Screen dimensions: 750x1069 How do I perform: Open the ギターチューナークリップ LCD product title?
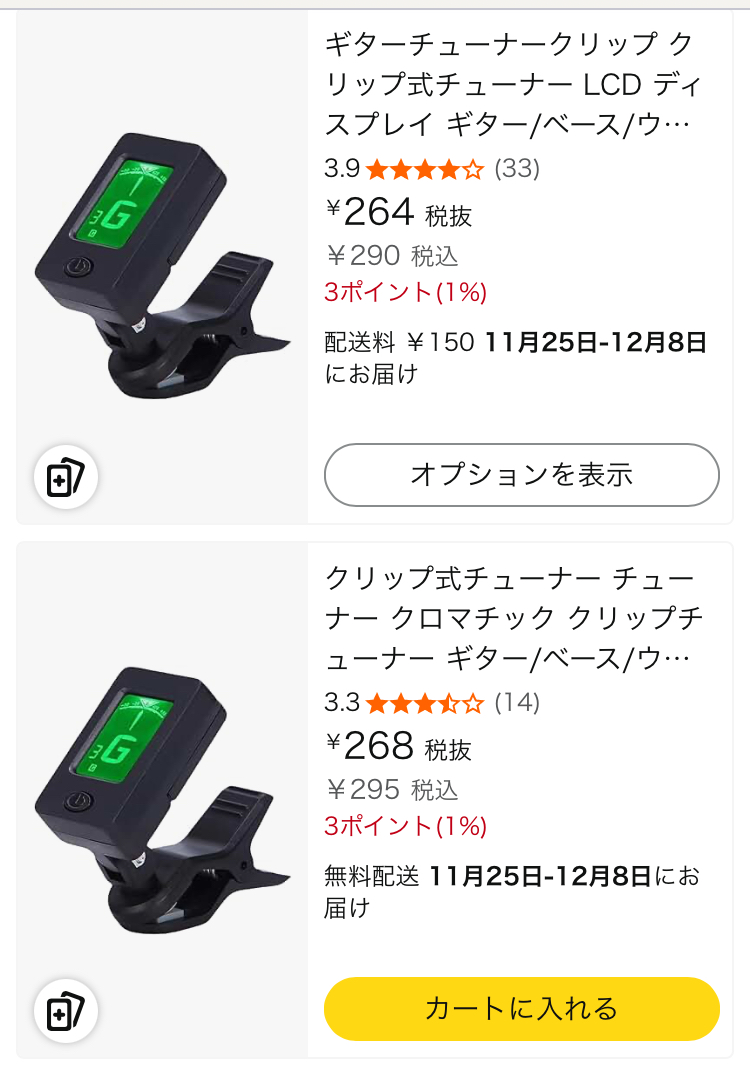click(510, 85)
